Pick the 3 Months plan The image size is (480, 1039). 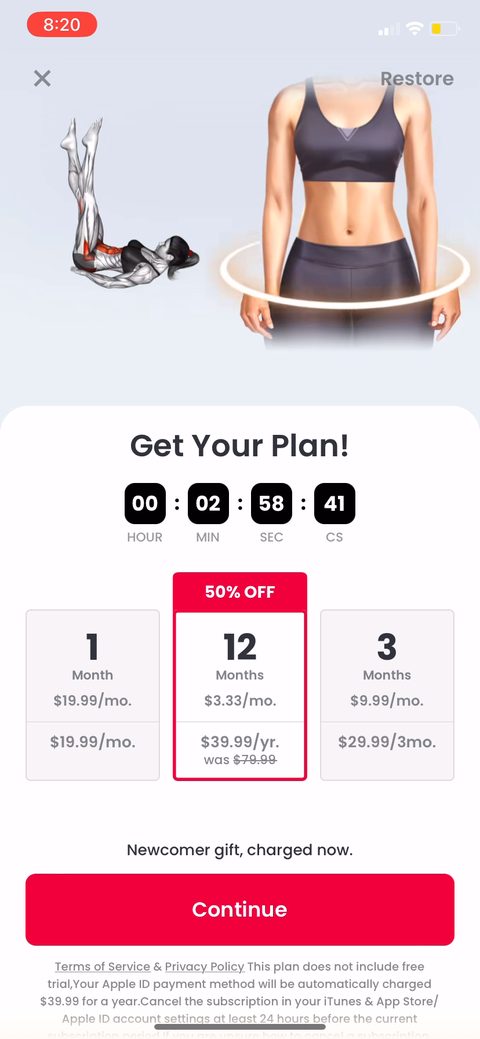click(387, 695)
